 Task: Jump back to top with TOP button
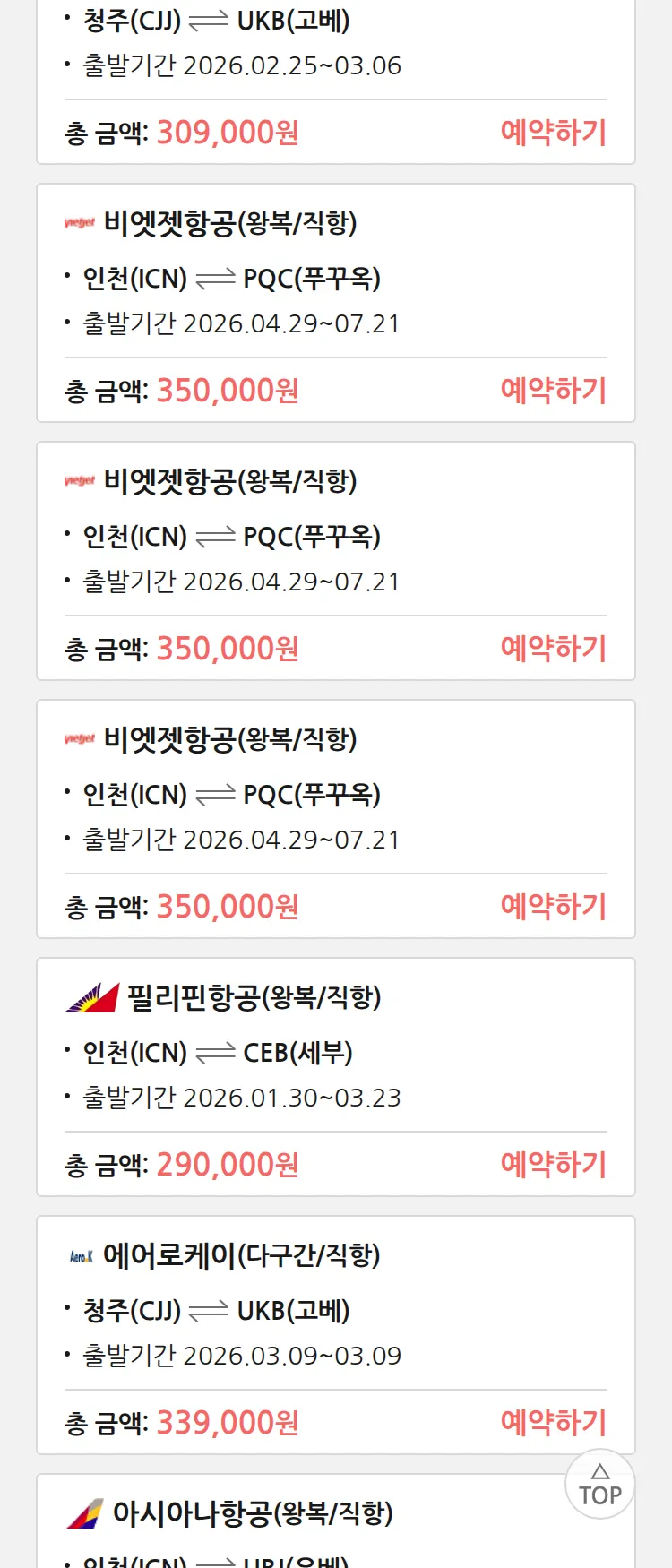599,1485
